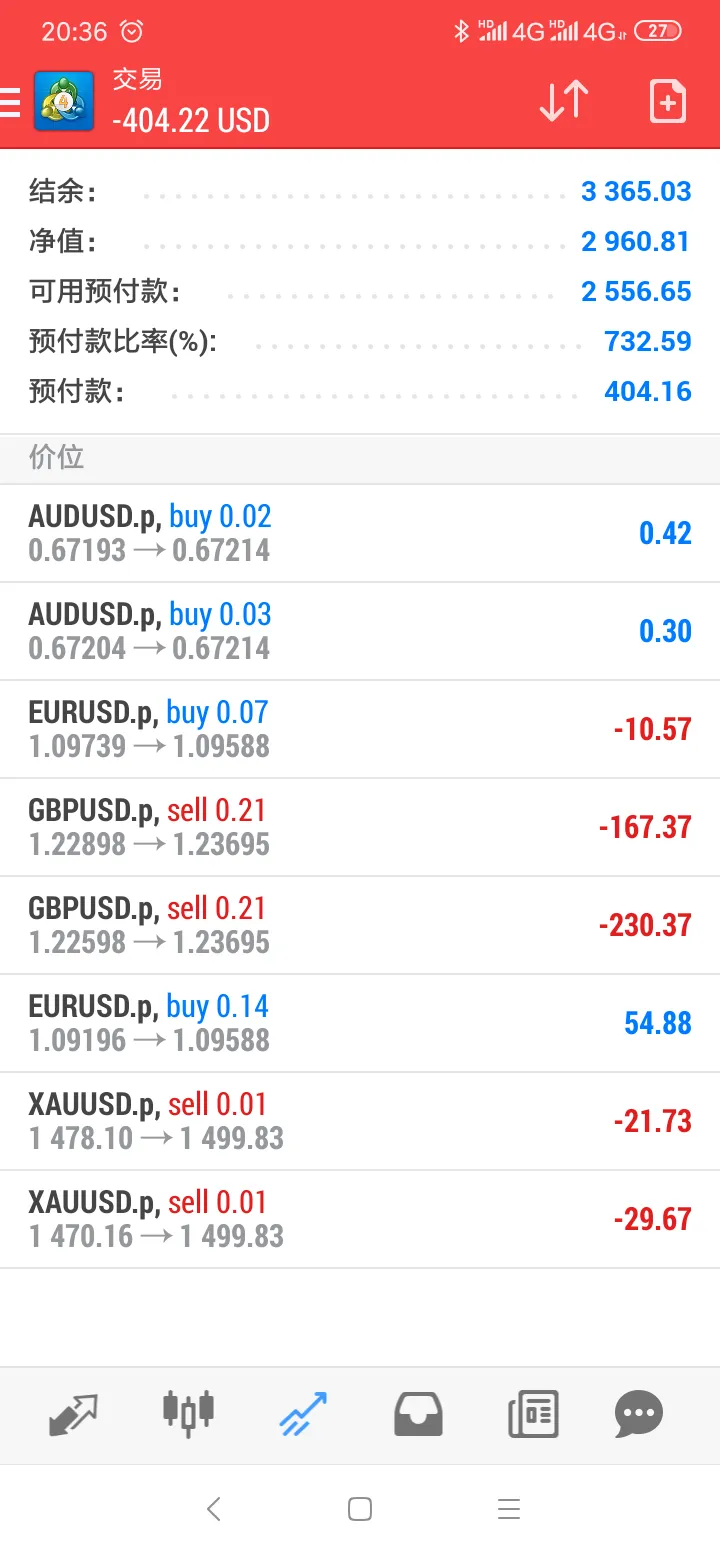Open XAUUSD.p sell position opened at 1478.10
Screen dimensions: 720x1560
tap(360, 1121)
